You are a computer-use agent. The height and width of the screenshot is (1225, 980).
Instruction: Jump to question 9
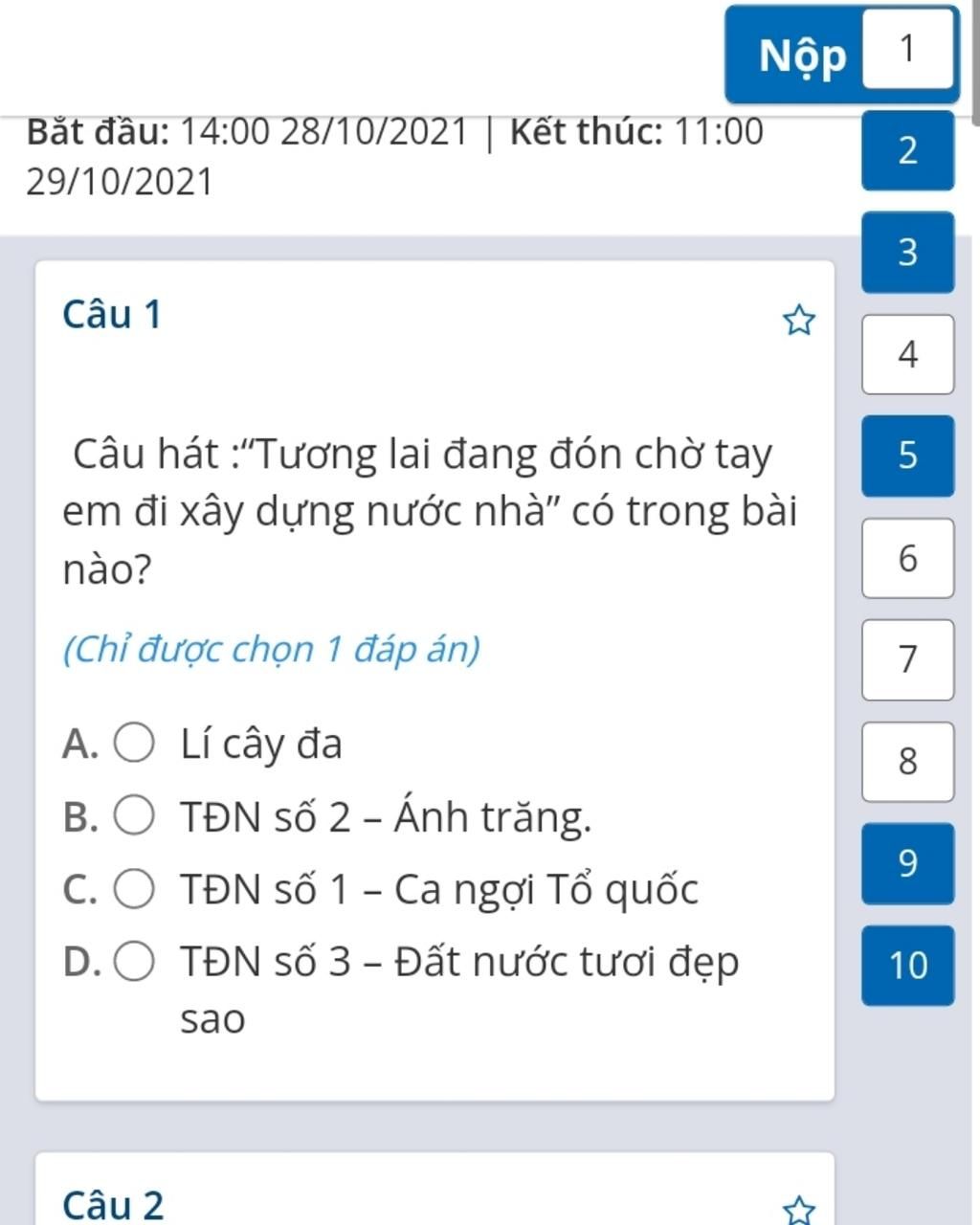pyautogui.click(x=907, y=863)
